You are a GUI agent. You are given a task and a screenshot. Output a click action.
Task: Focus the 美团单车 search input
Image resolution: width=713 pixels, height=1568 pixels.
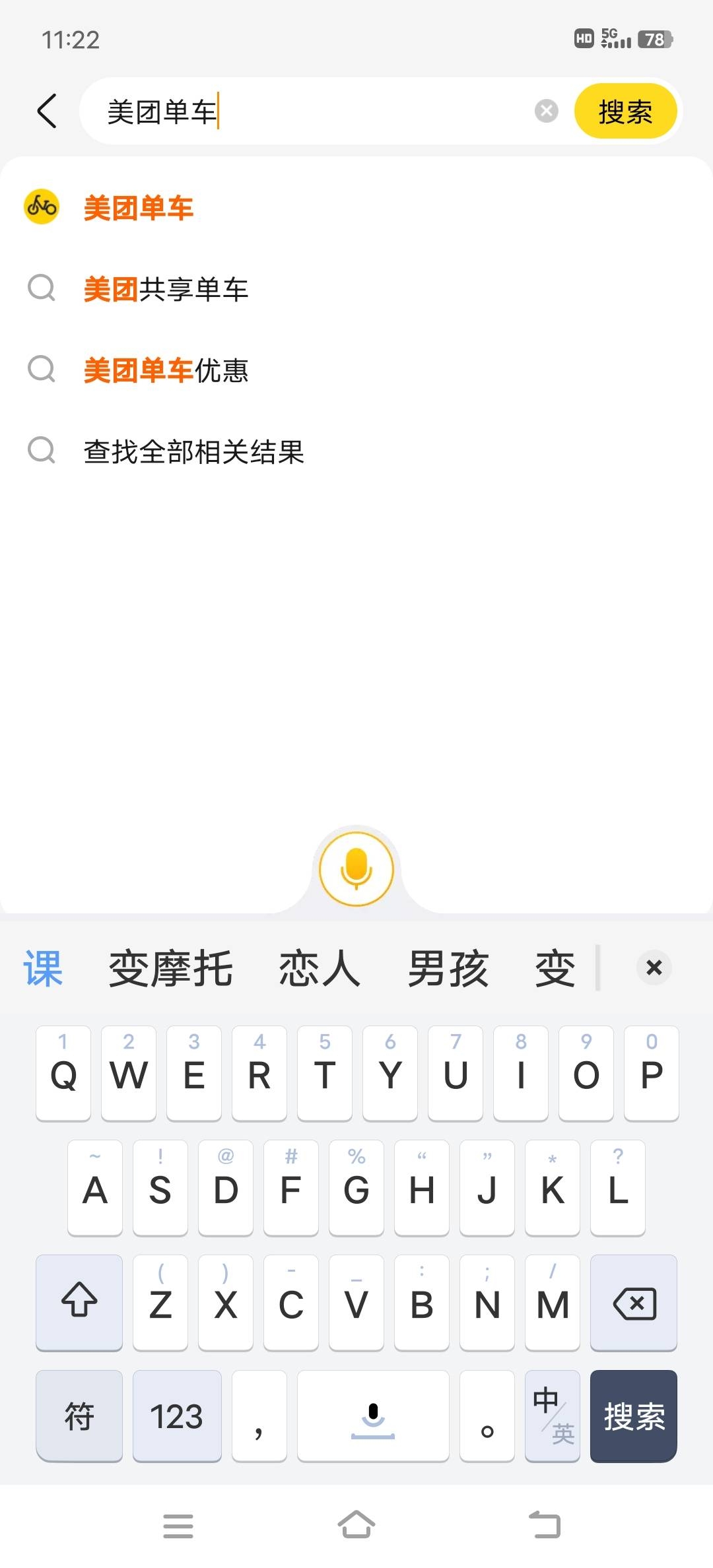(317, 111)
